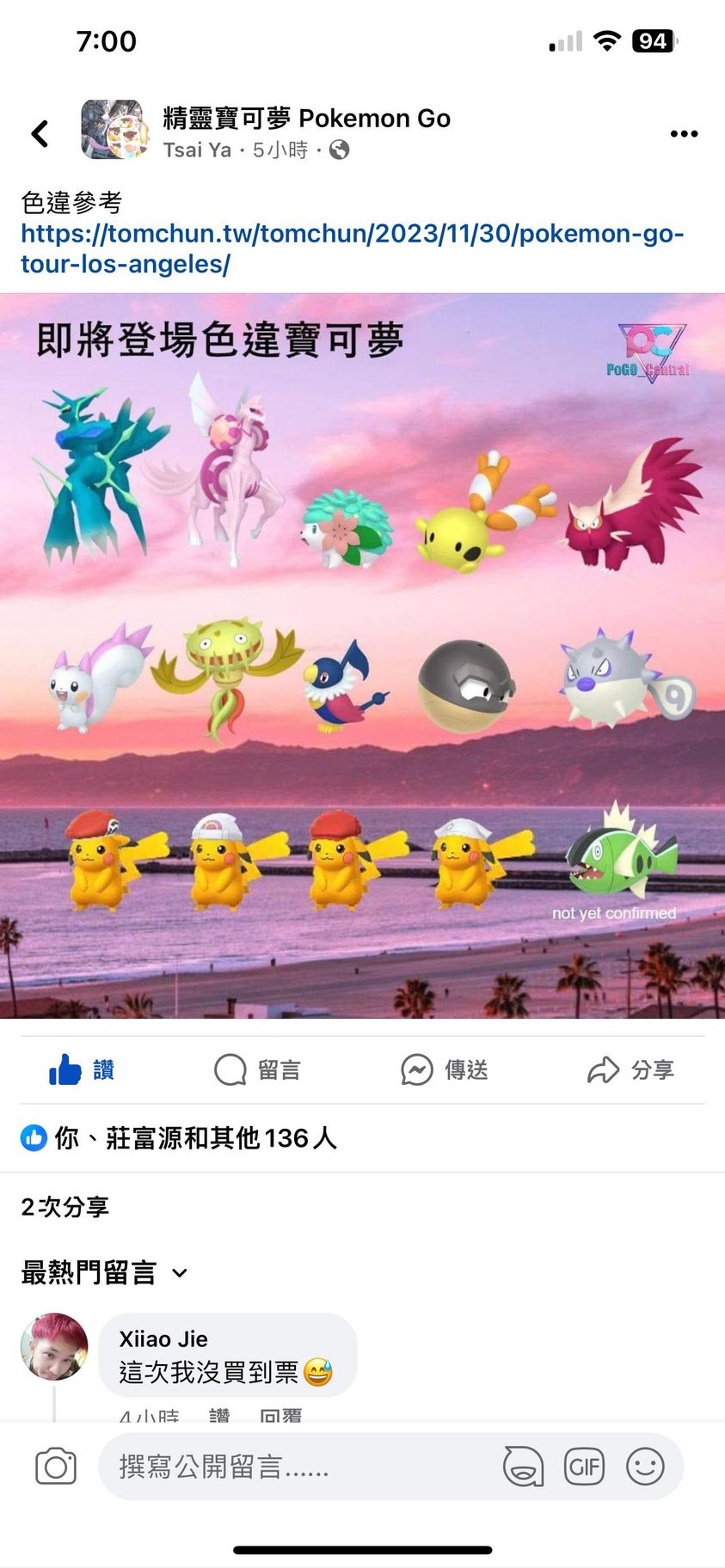The width and height of the screenshot is (725, 1568).
Task: Tap the 留言 comment button
Action: pos(257,1069)
